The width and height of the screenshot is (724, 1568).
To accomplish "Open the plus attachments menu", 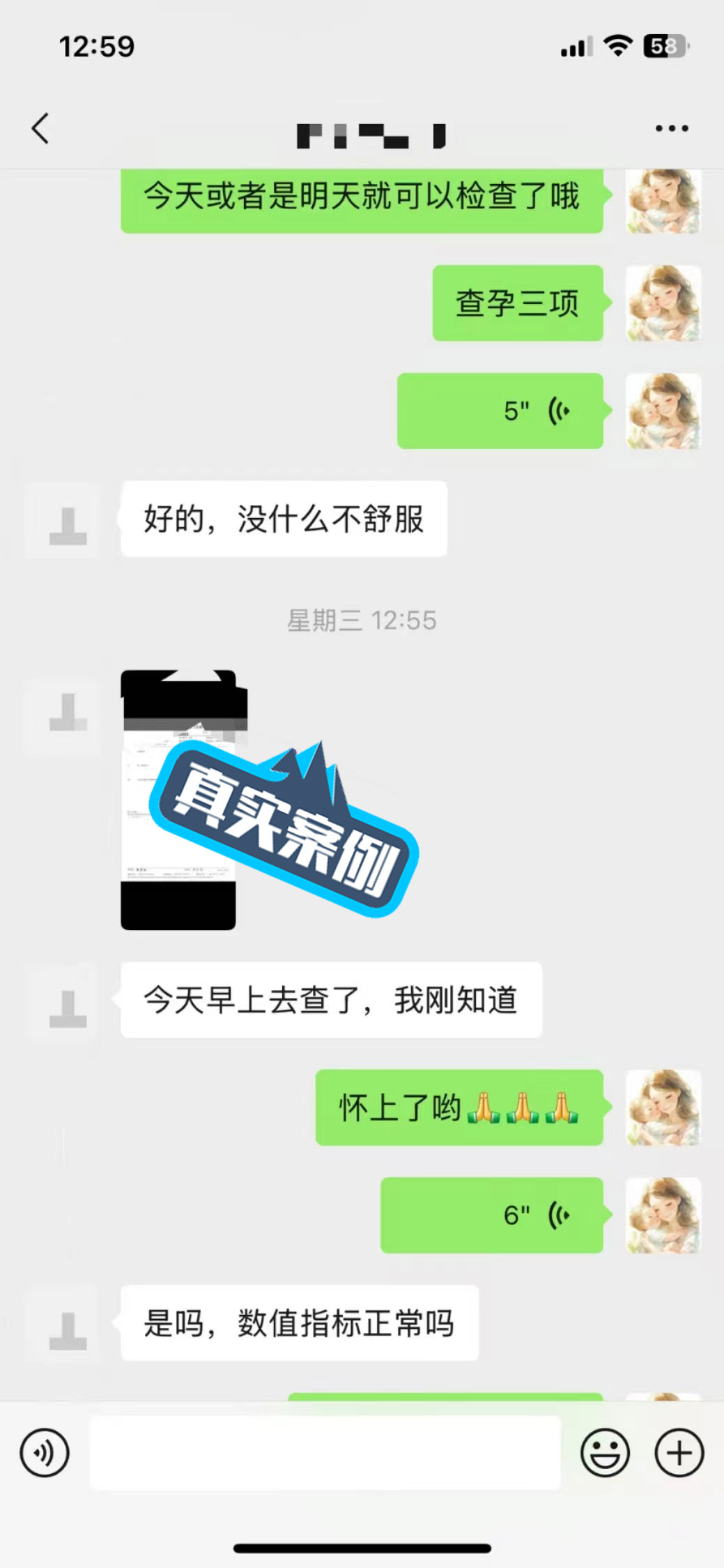I will 679,1454.
